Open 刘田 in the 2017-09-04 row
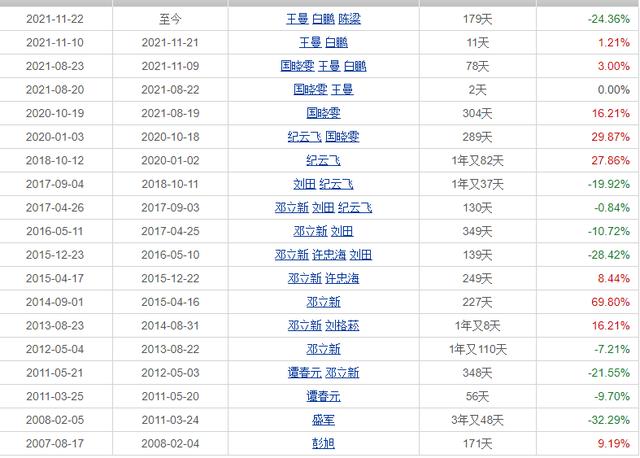This screenshot has height=458, width=640. coord(303,184)
